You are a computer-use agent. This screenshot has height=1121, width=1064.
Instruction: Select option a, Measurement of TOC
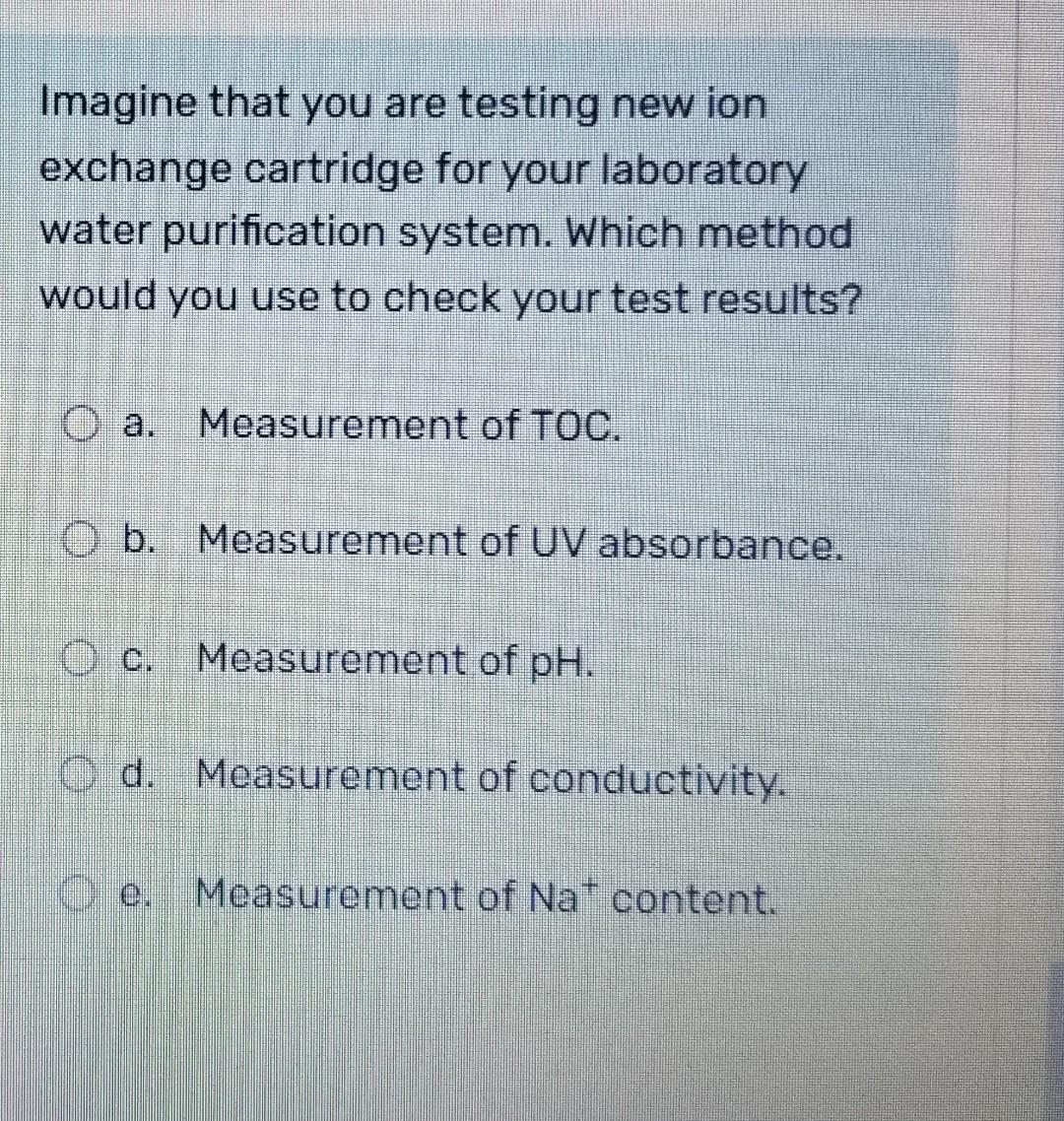point(84,426)
